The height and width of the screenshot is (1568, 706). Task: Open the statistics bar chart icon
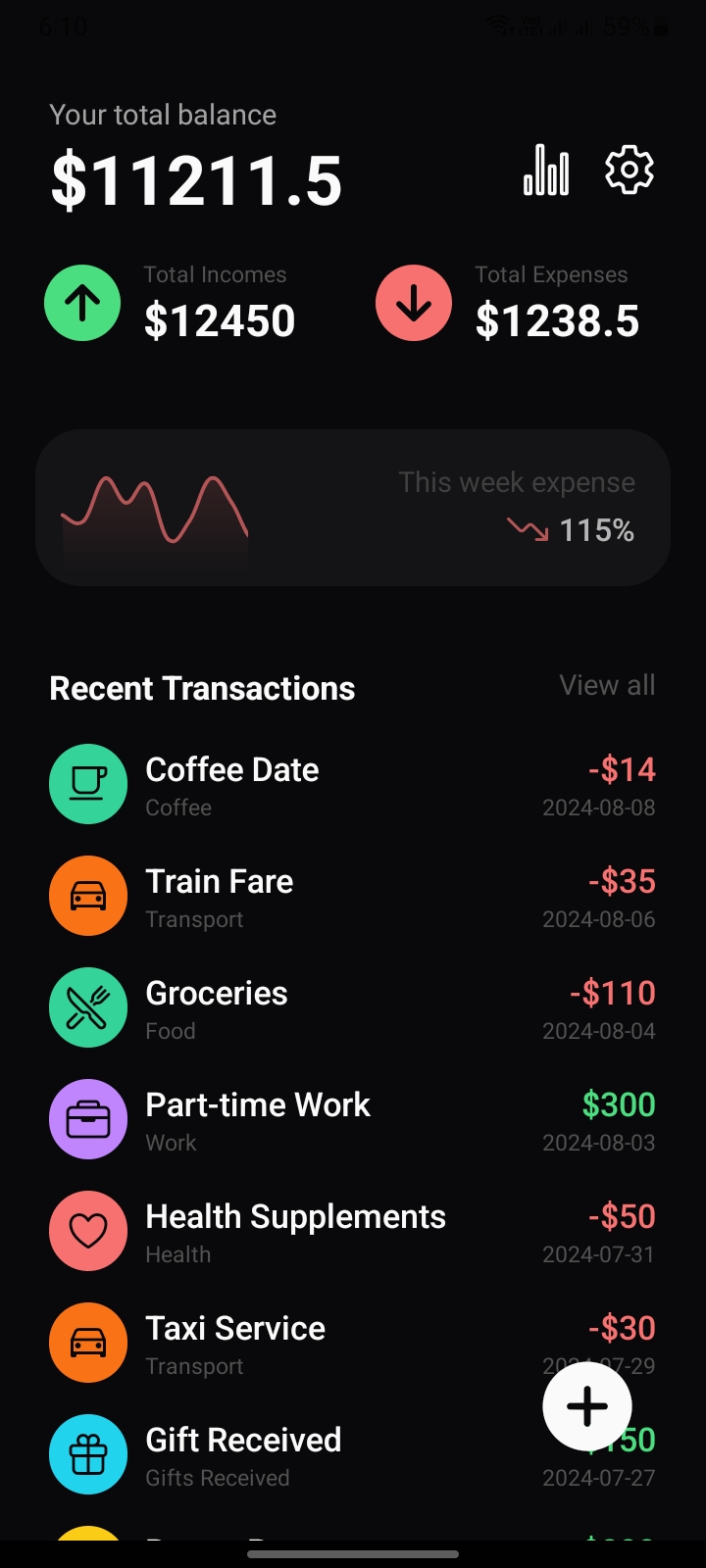pos(546,171)
